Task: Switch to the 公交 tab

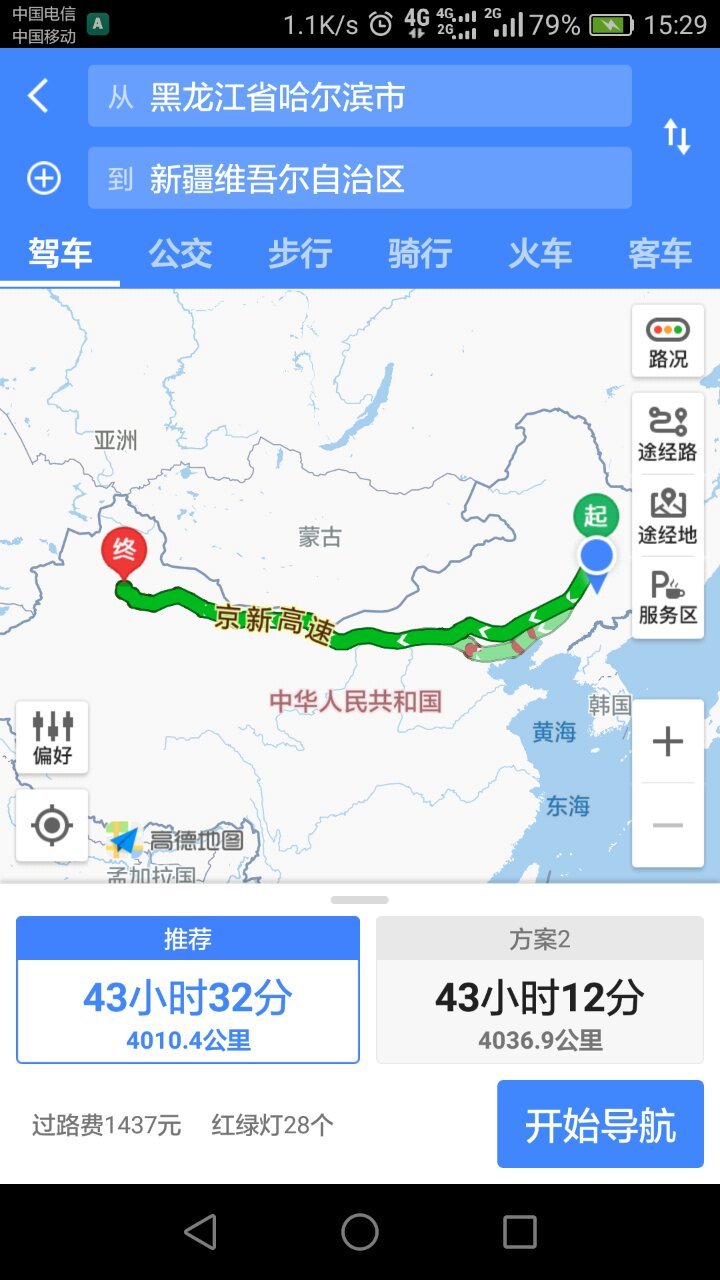Action: pyautogui.click(x=180, y=254)
